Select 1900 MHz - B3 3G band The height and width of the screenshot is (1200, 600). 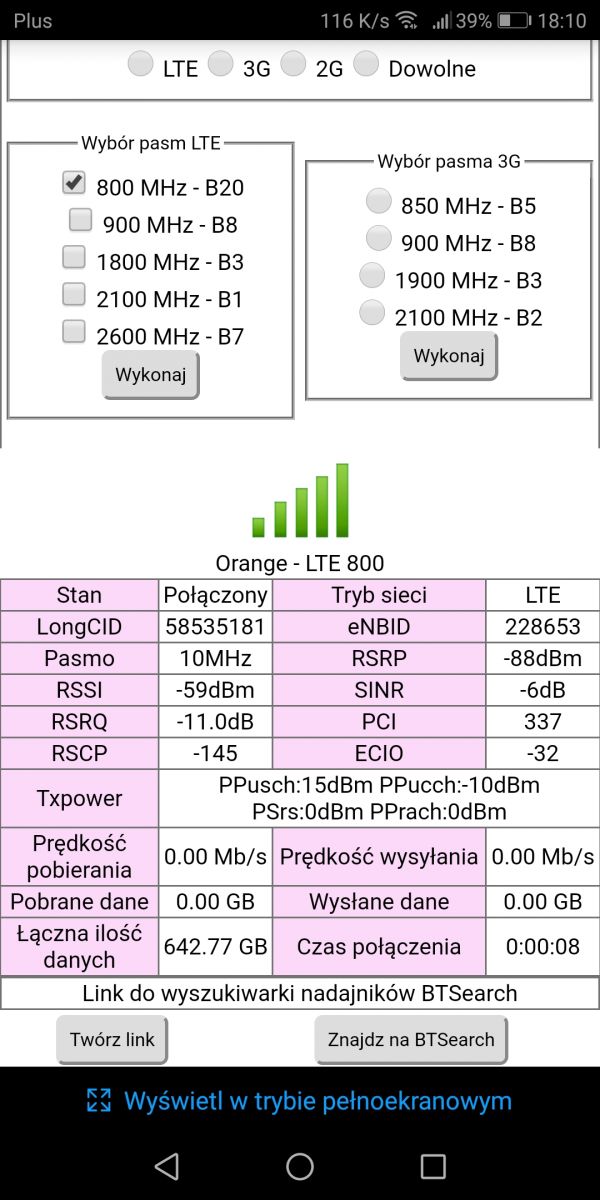click(371, 275)
